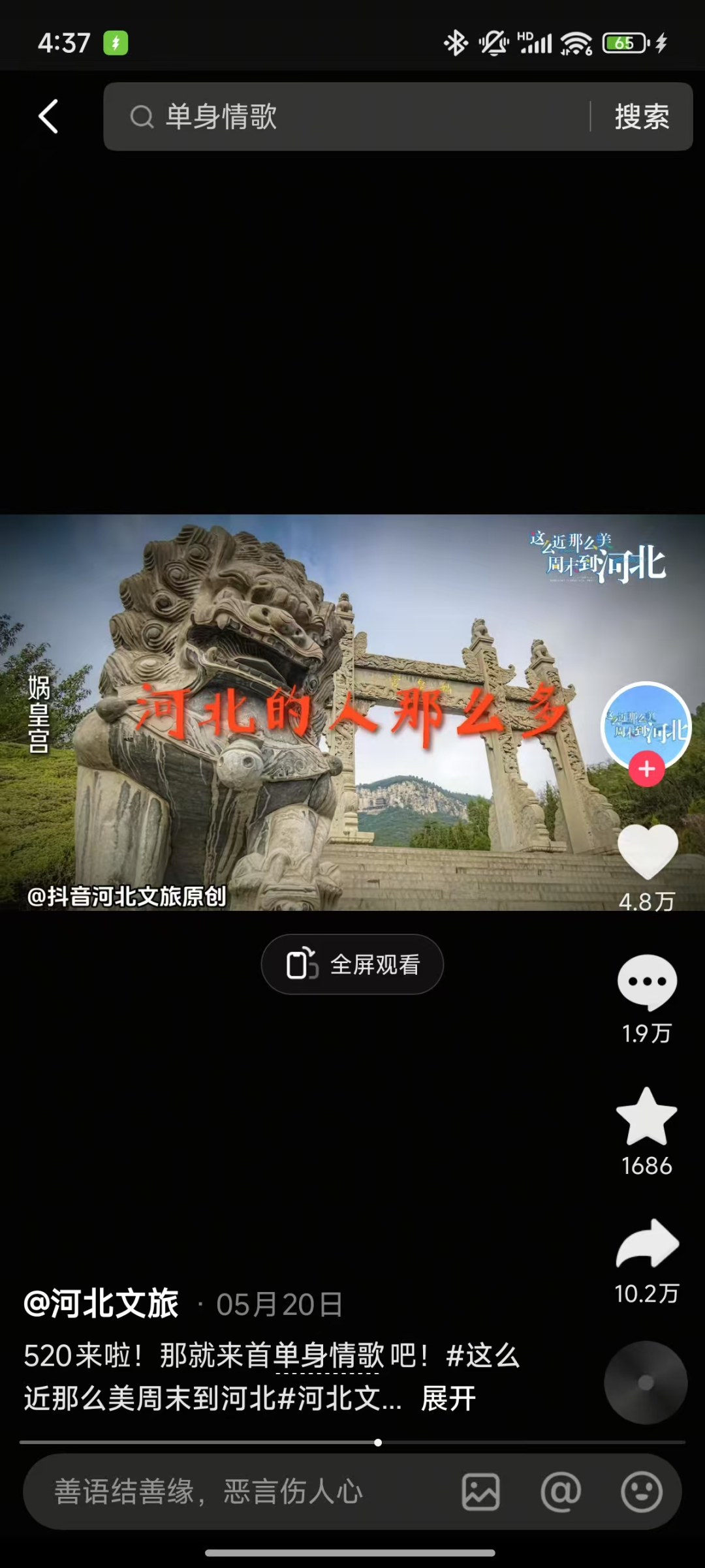
Task: Open the comments with 1.9万 replies
Action: tap(647, 982)
